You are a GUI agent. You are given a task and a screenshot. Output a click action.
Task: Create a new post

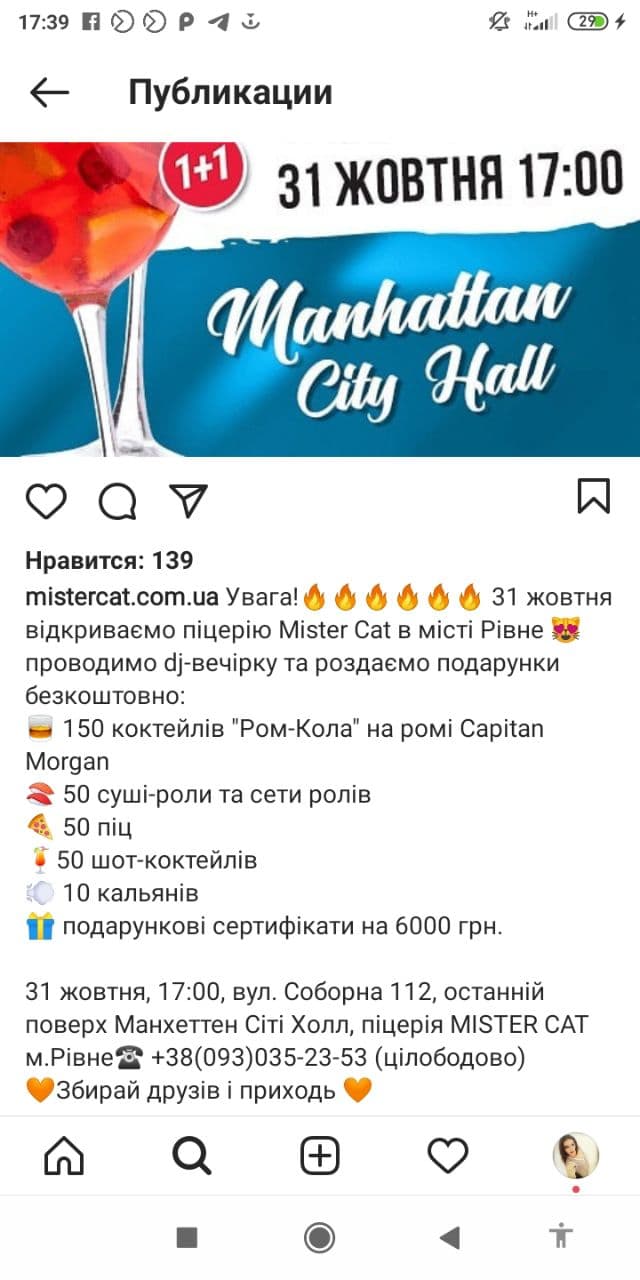pos(320,1156)
